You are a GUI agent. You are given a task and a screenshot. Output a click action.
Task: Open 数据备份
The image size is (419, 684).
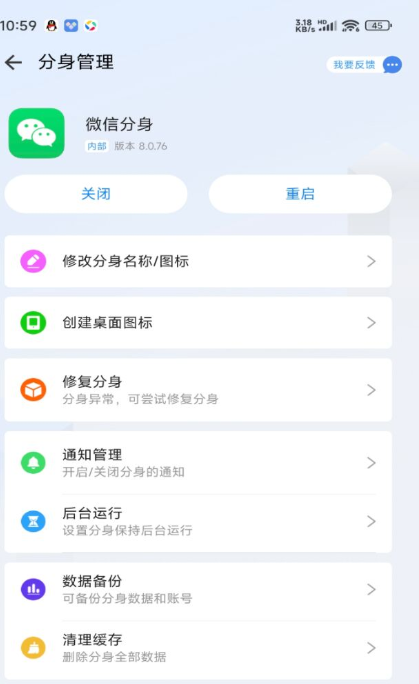click(x=198, y=589)
